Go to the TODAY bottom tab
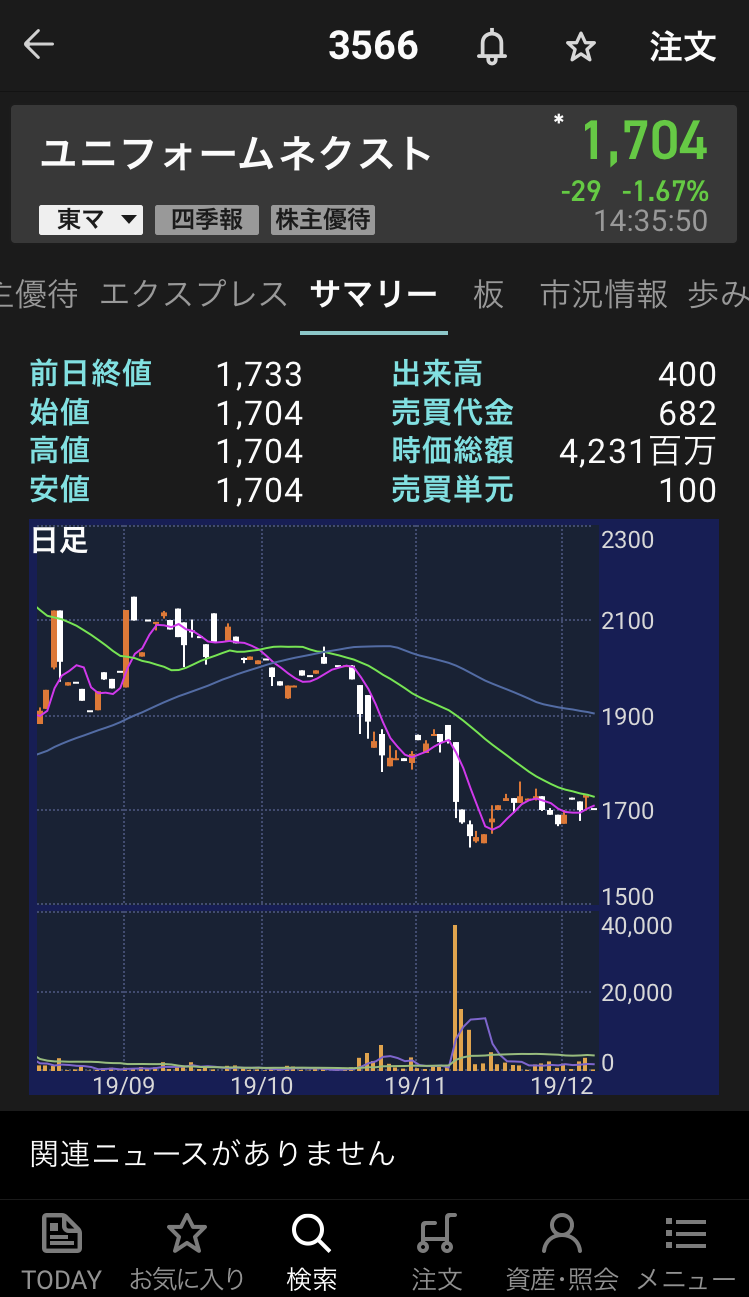Image resolution: width=749 pixels, height=1297 pixels. (x=62, y=1250)
